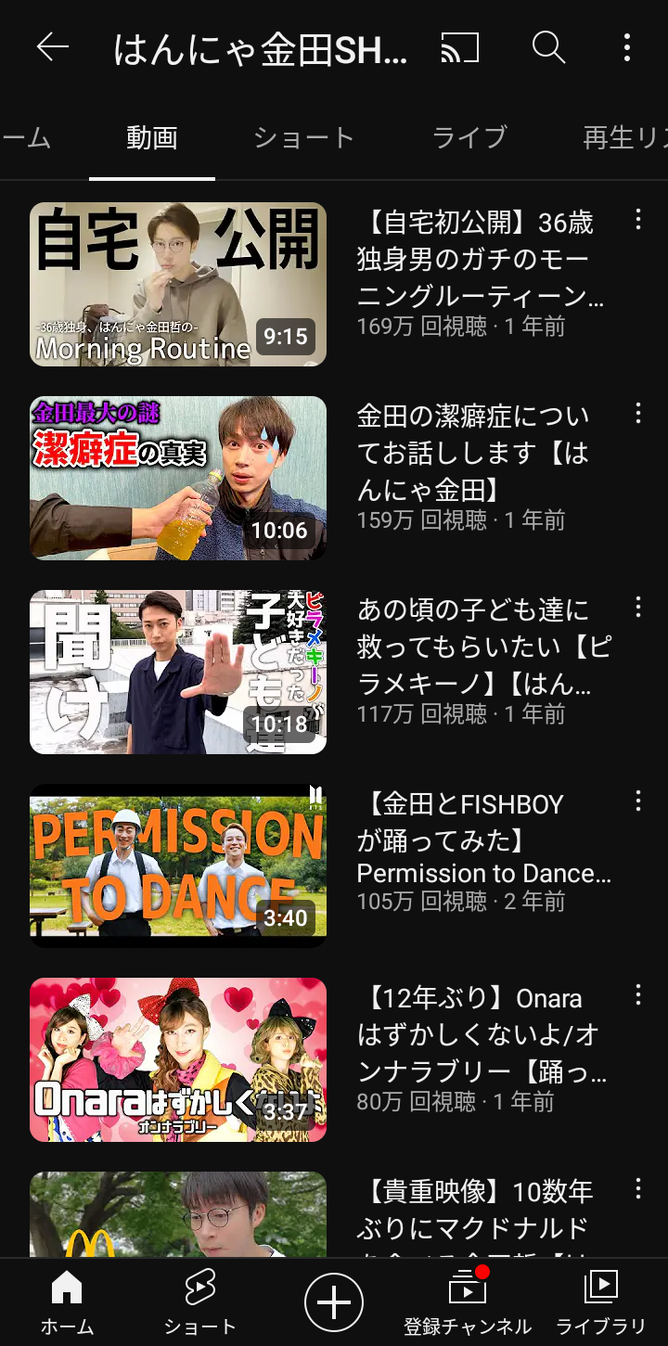The image size is (668, 1346).
Task: Open the ピラメキーノ 子ども達 video
Action: 178,672
